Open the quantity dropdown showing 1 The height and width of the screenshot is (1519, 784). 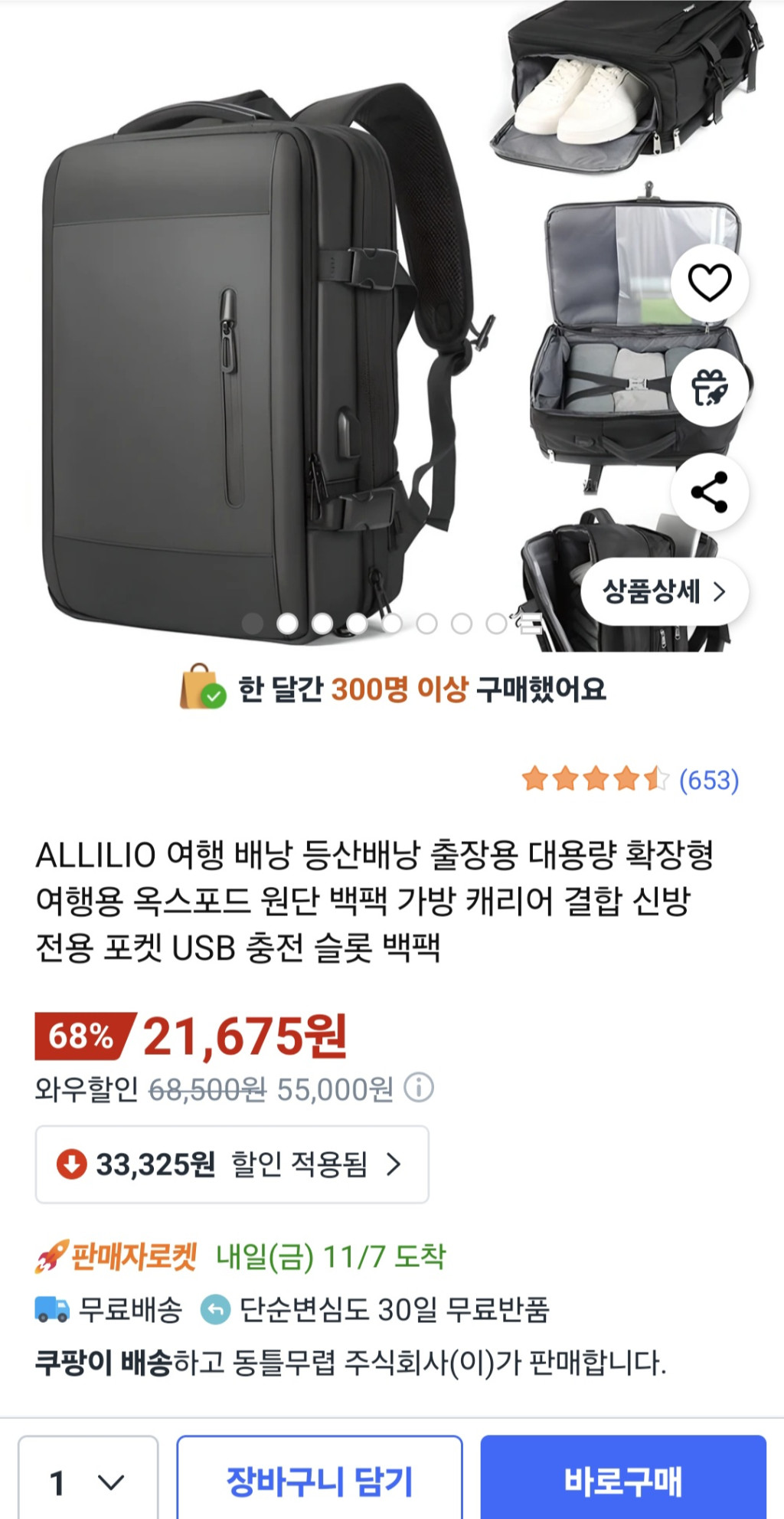(88, 1482)
